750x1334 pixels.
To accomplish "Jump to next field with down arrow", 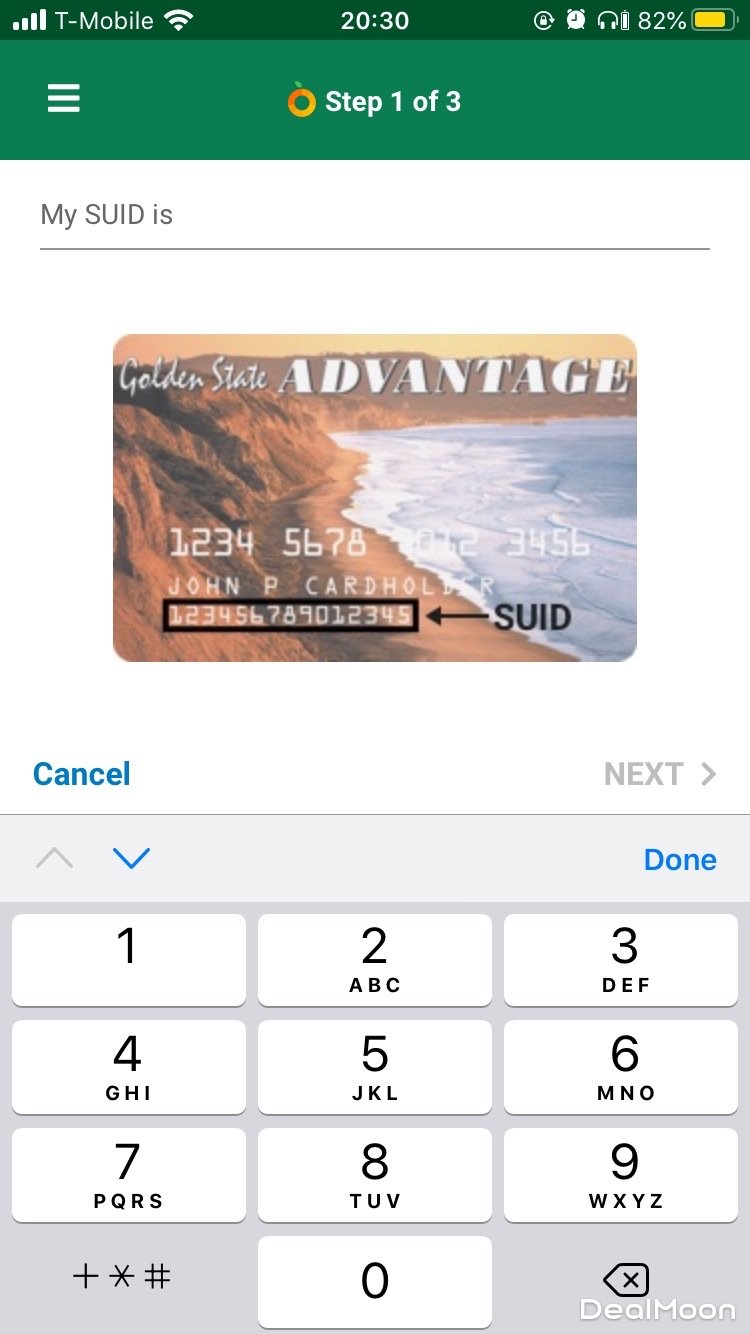I will [x=131, y=858].
